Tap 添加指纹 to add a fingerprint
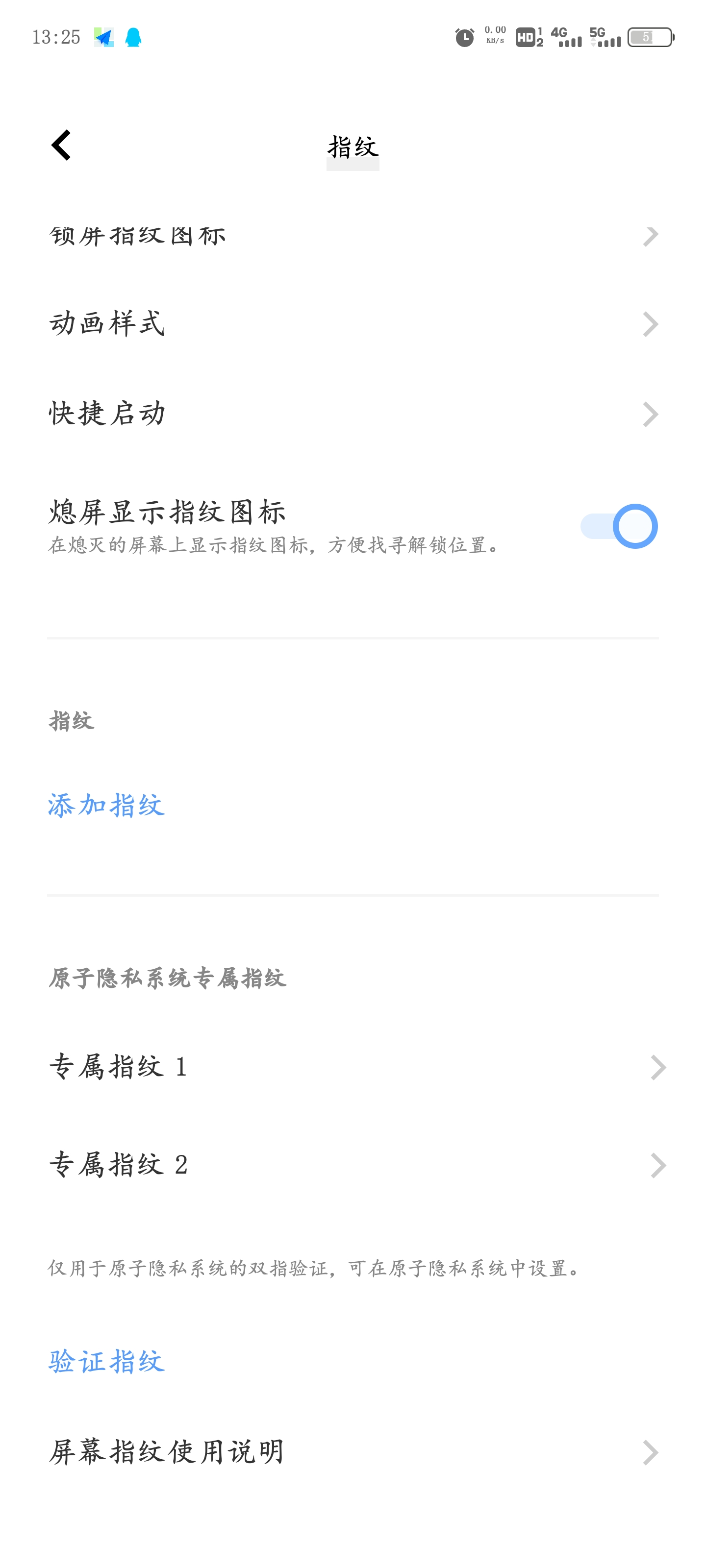Image resolution: width=706 pixels, height=1568 pixels. coord(106,805)
